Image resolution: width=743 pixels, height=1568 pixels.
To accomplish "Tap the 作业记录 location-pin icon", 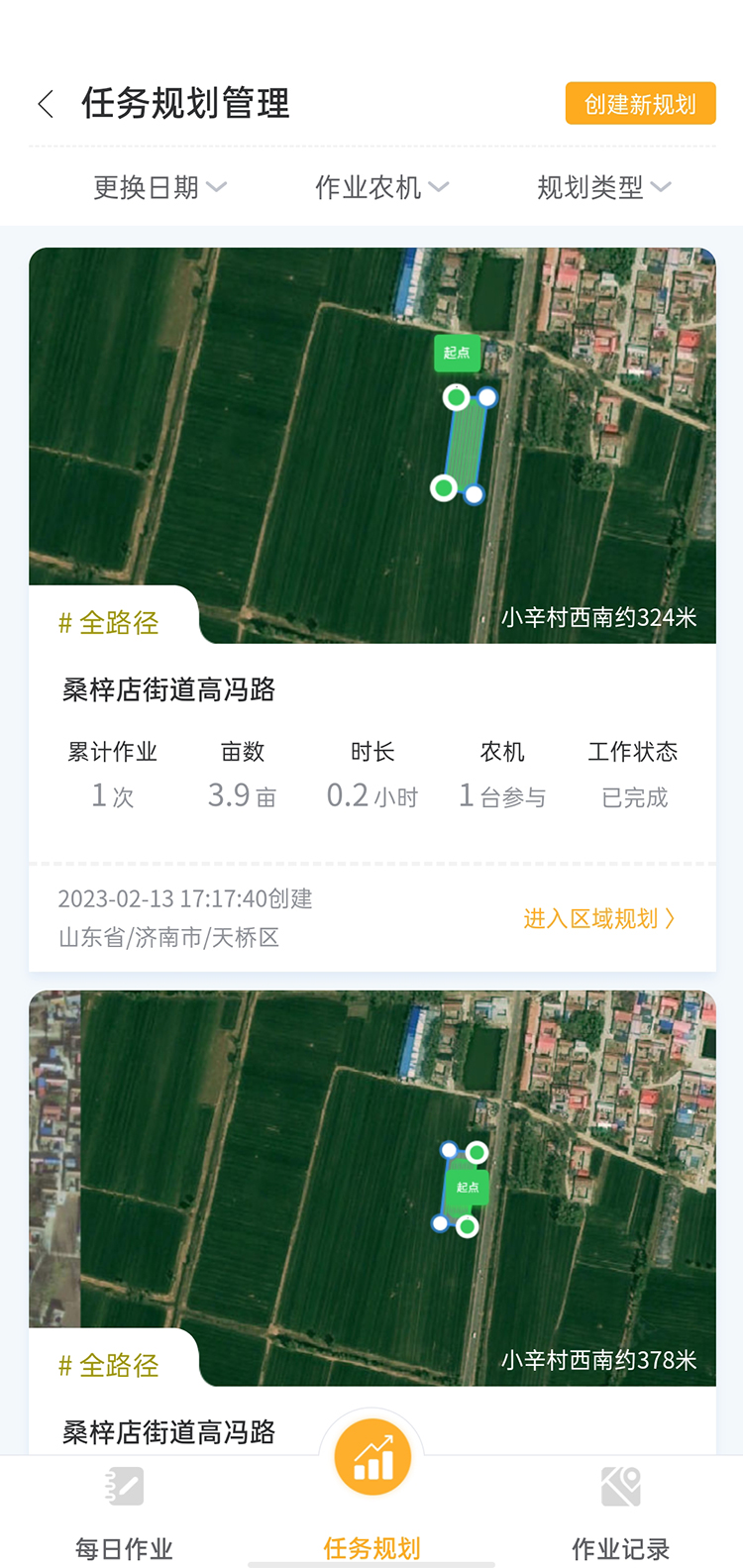I will click(x=620, y=1485).
